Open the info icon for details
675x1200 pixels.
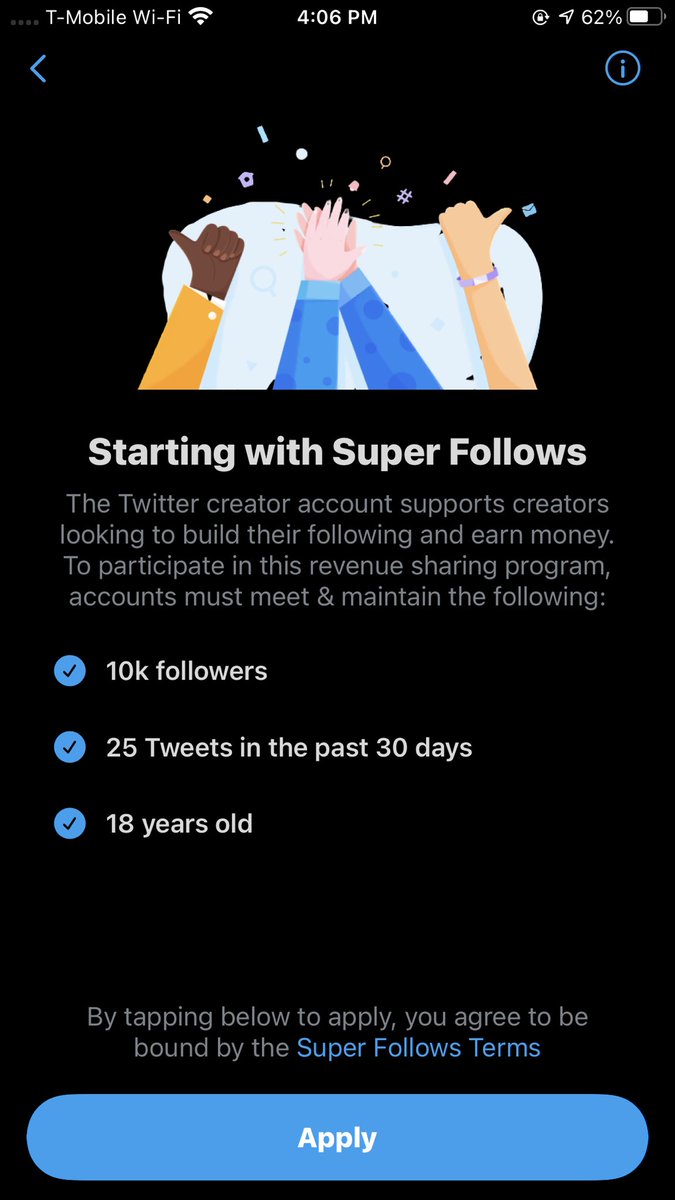click(x=622, y=68)
